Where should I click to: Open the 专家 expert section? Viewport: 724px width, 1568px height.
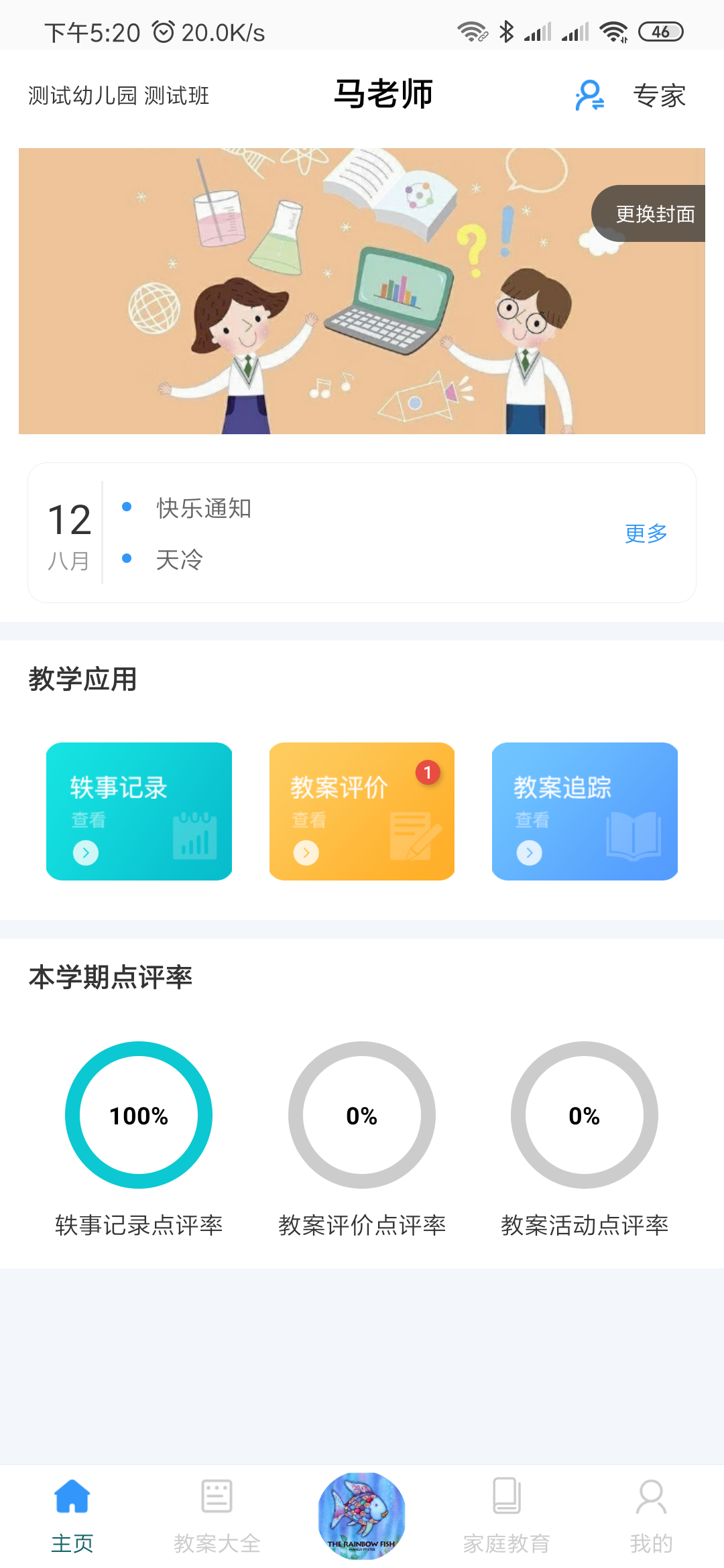pos(659,96)
